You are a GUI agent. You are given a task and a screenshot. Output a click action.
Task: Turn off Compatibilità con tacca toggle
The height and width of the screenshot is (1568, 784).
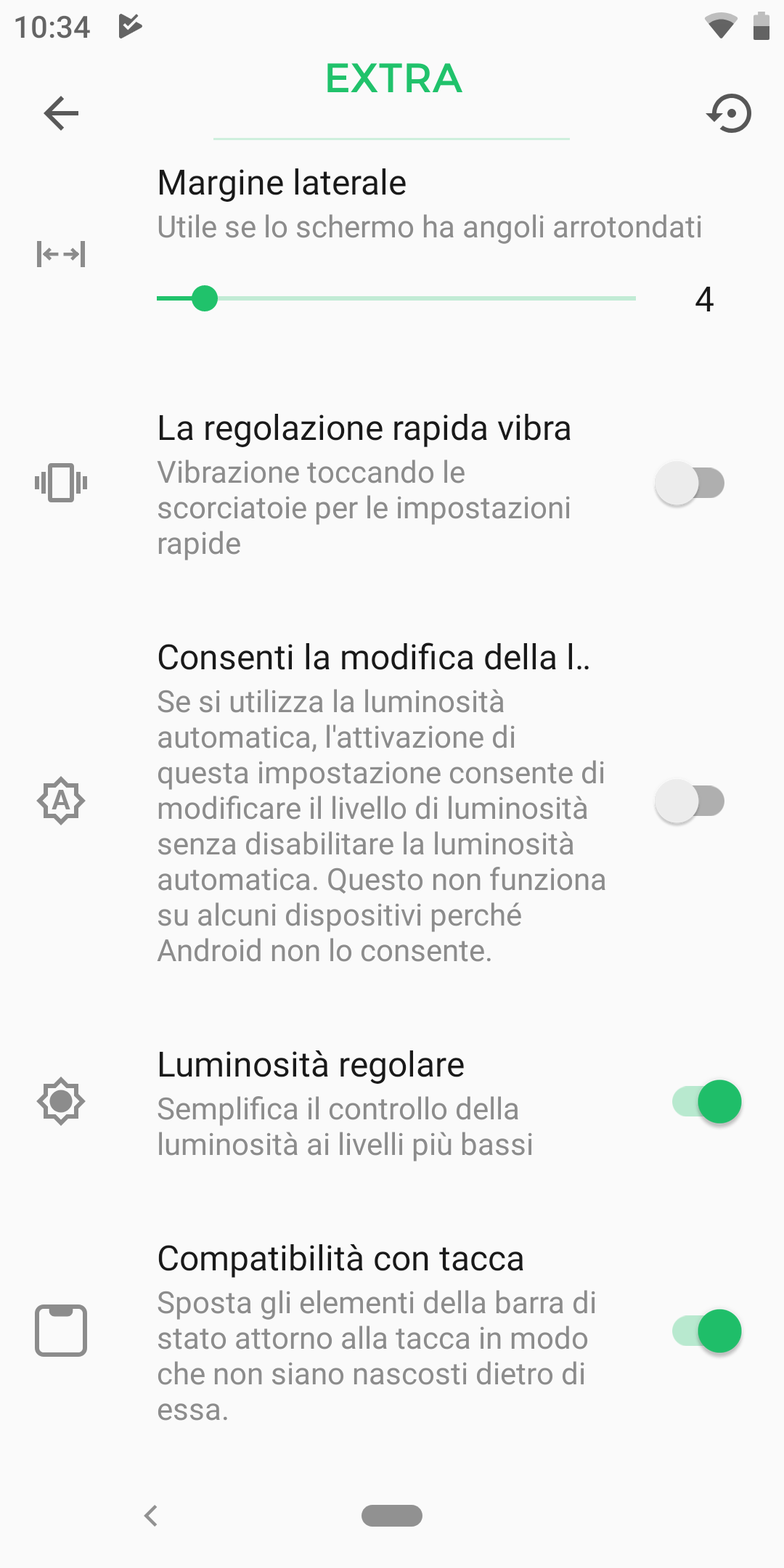(707, 1331)
